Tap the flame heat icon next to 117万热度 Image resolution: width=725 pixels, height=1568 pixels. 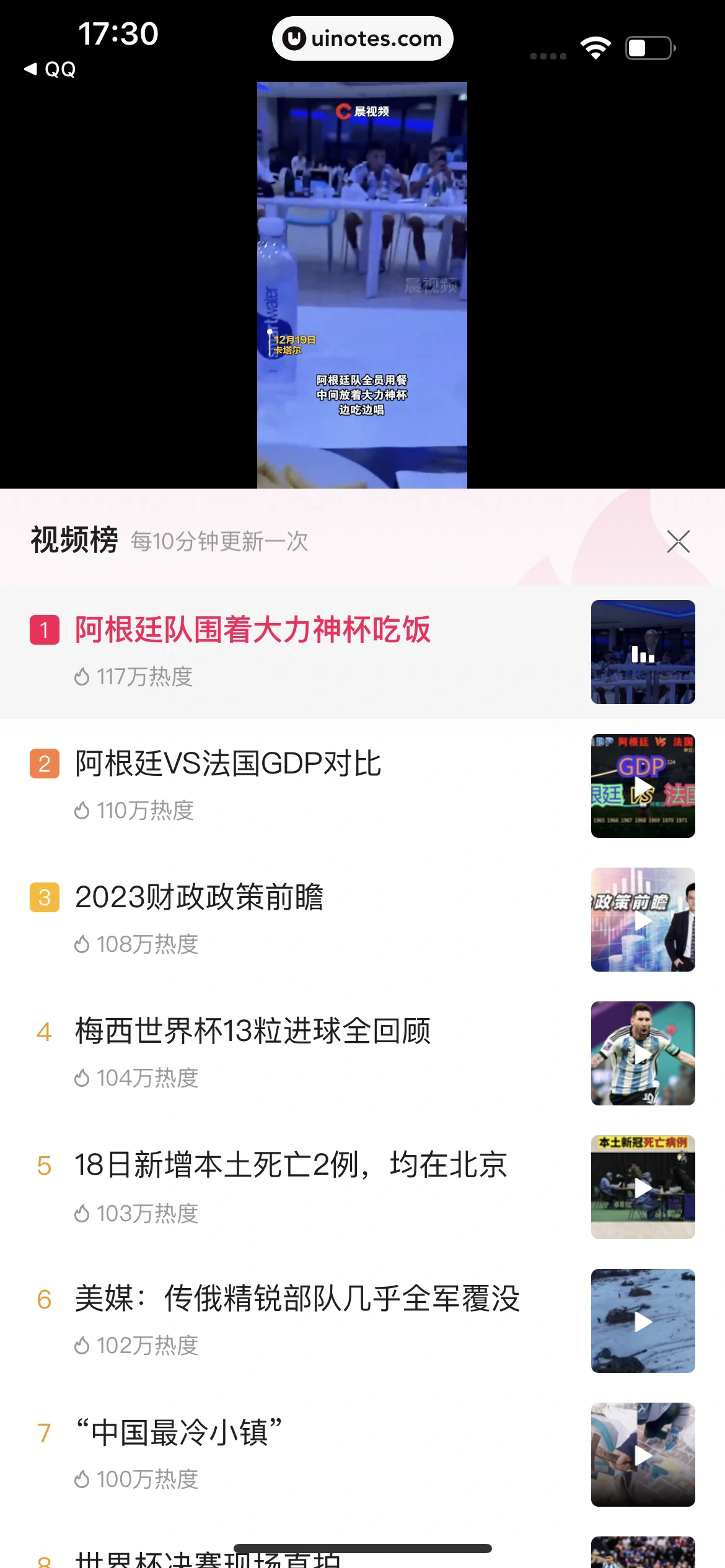pyautogui.click(x=84, y=677)
